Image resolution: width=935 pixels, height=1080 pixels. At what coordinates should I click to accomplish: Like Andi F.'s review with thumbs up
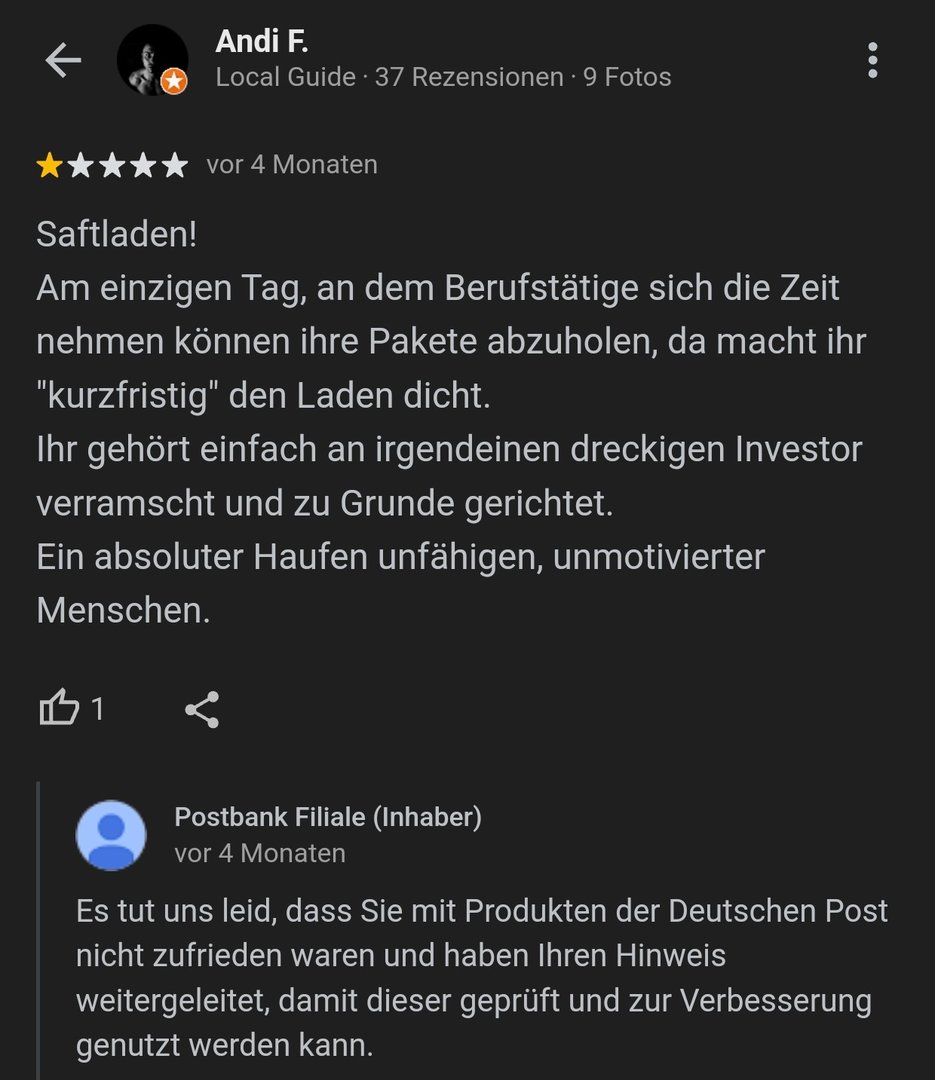coord(59,710)
